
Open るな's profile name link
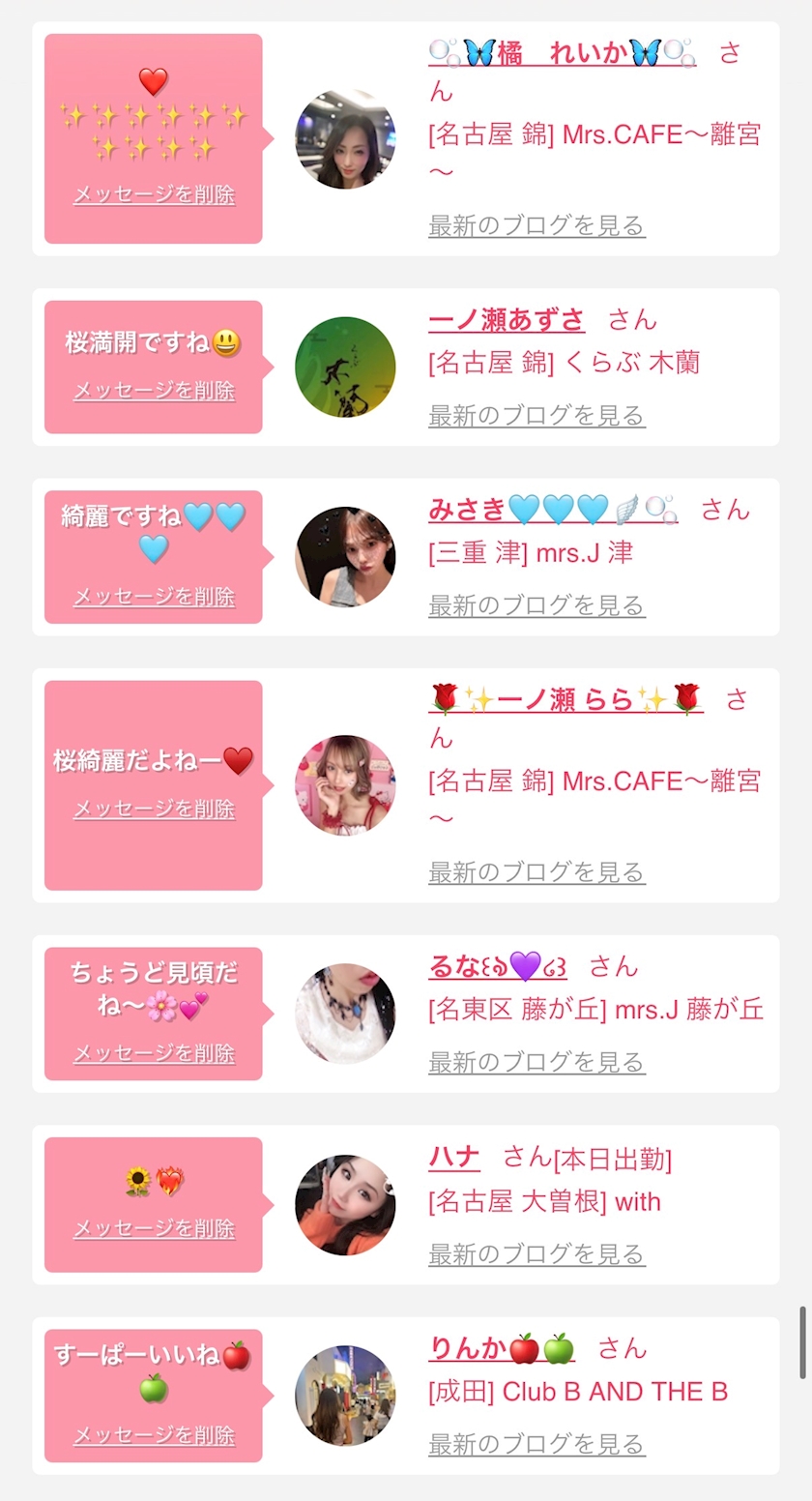(x=498, y=965)
